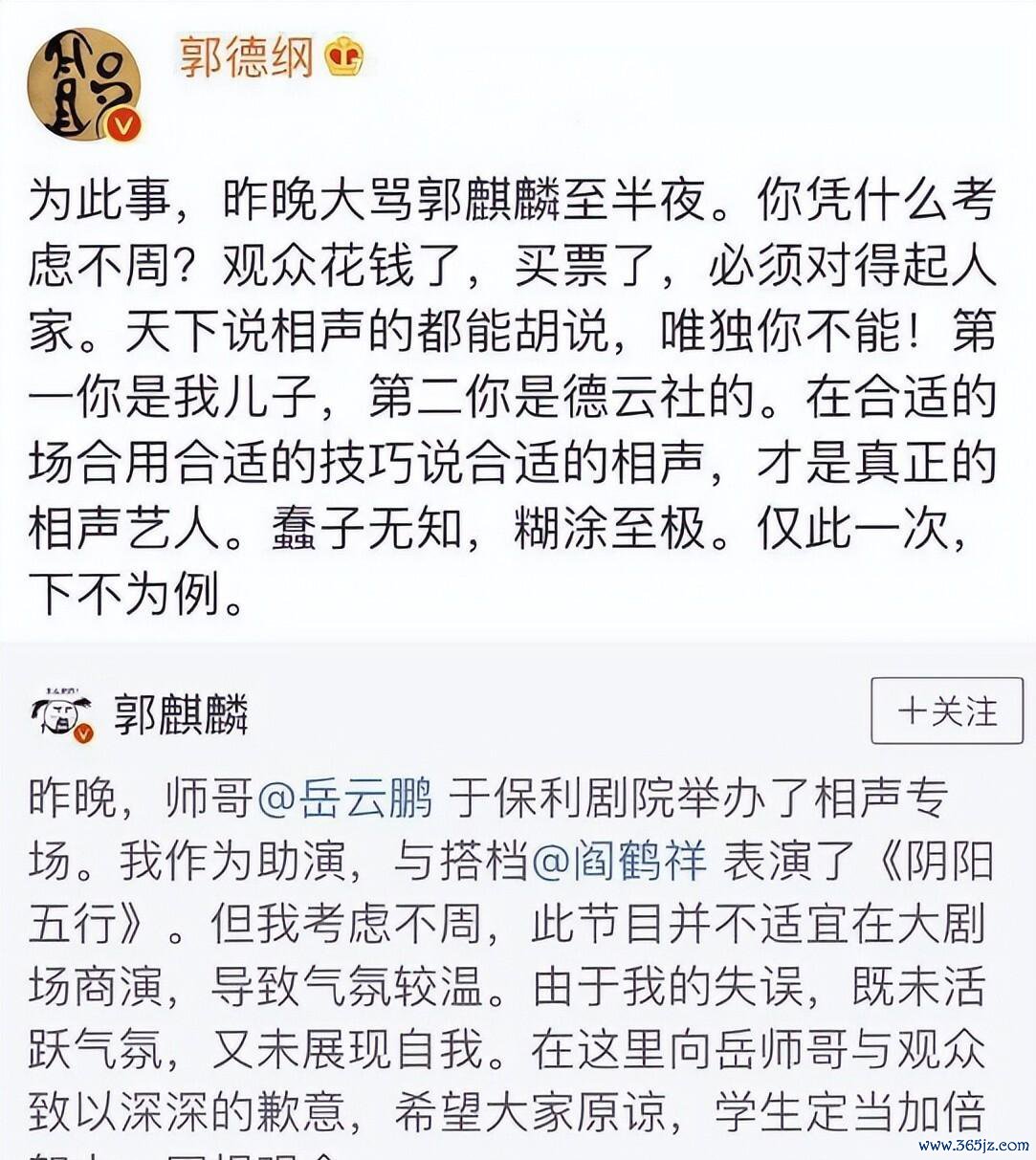This screenshot has height=1160, width=1036.
Task: Open the @阎鹤祥 mention link
Action: 618,861
